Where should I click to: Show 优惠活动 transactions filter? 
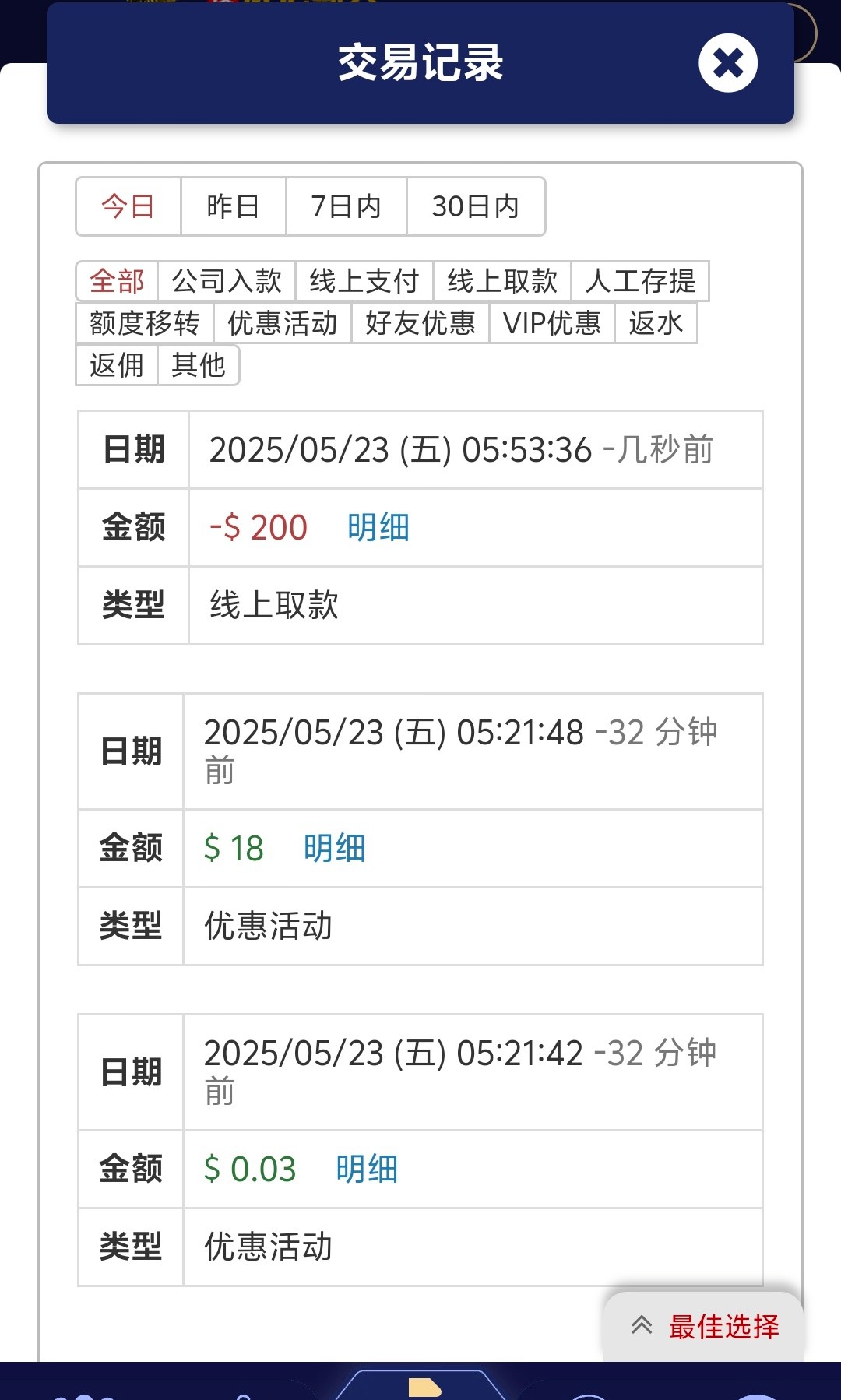pos(283,323)
